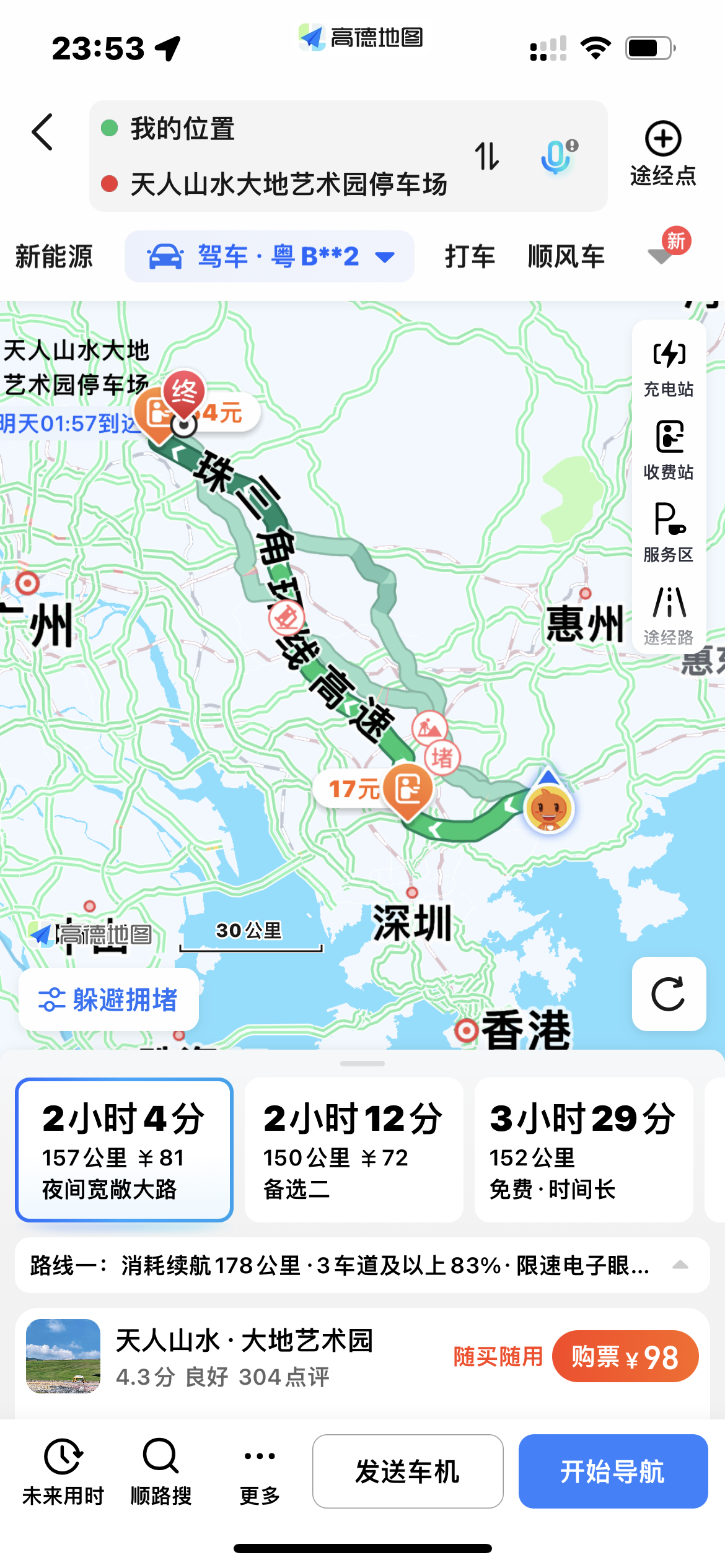Screen dimensions: 725x1568
Task: Open 未来用时 future travel time
Action: (64, 1474)
